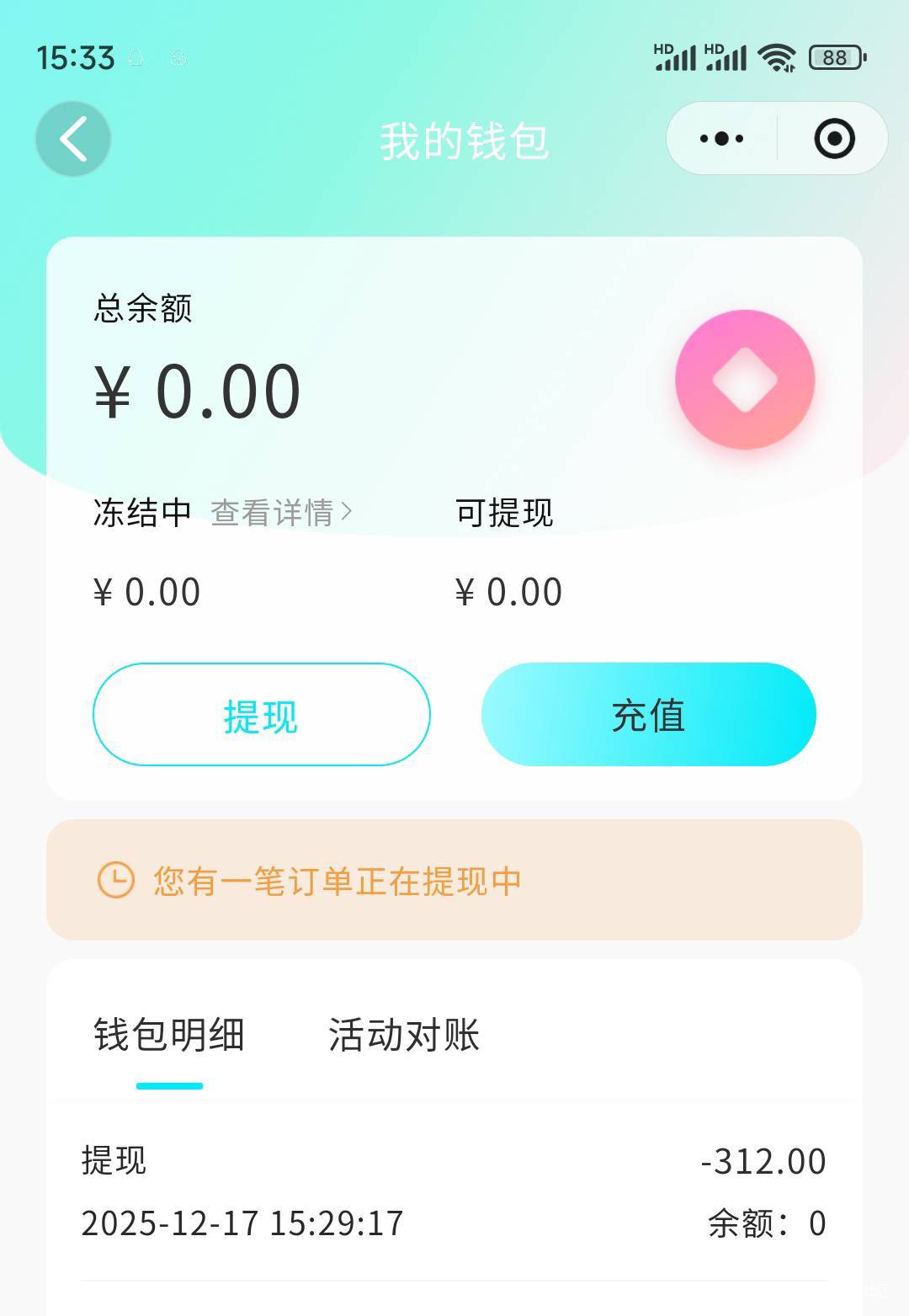Viewport: 909px width, 1316px height.
Task: Close the mini program with the circle icon
Action: click(834, 139)
